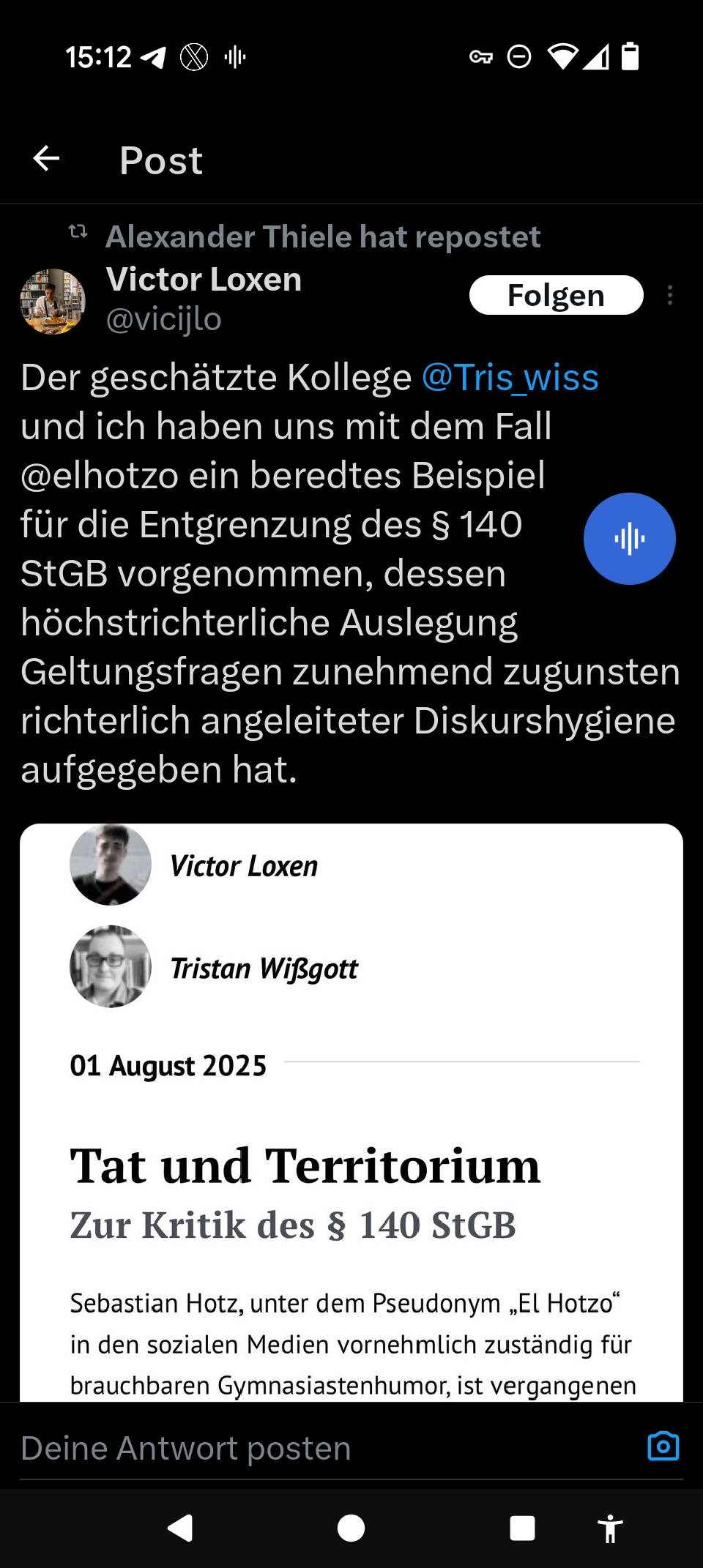Tap the system home button
The height and width of the screenshot is (1568, 703).
(x=351, y=1528)
